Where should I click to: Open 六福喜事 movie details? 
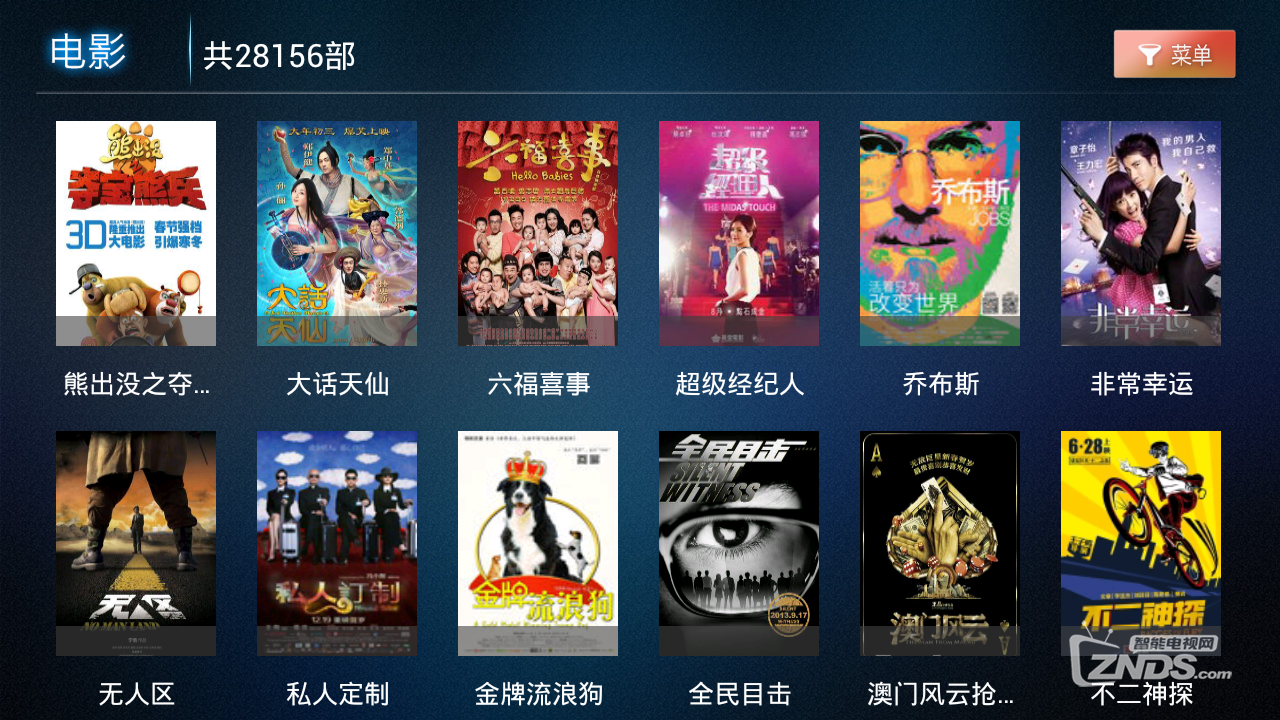[538, 233]
